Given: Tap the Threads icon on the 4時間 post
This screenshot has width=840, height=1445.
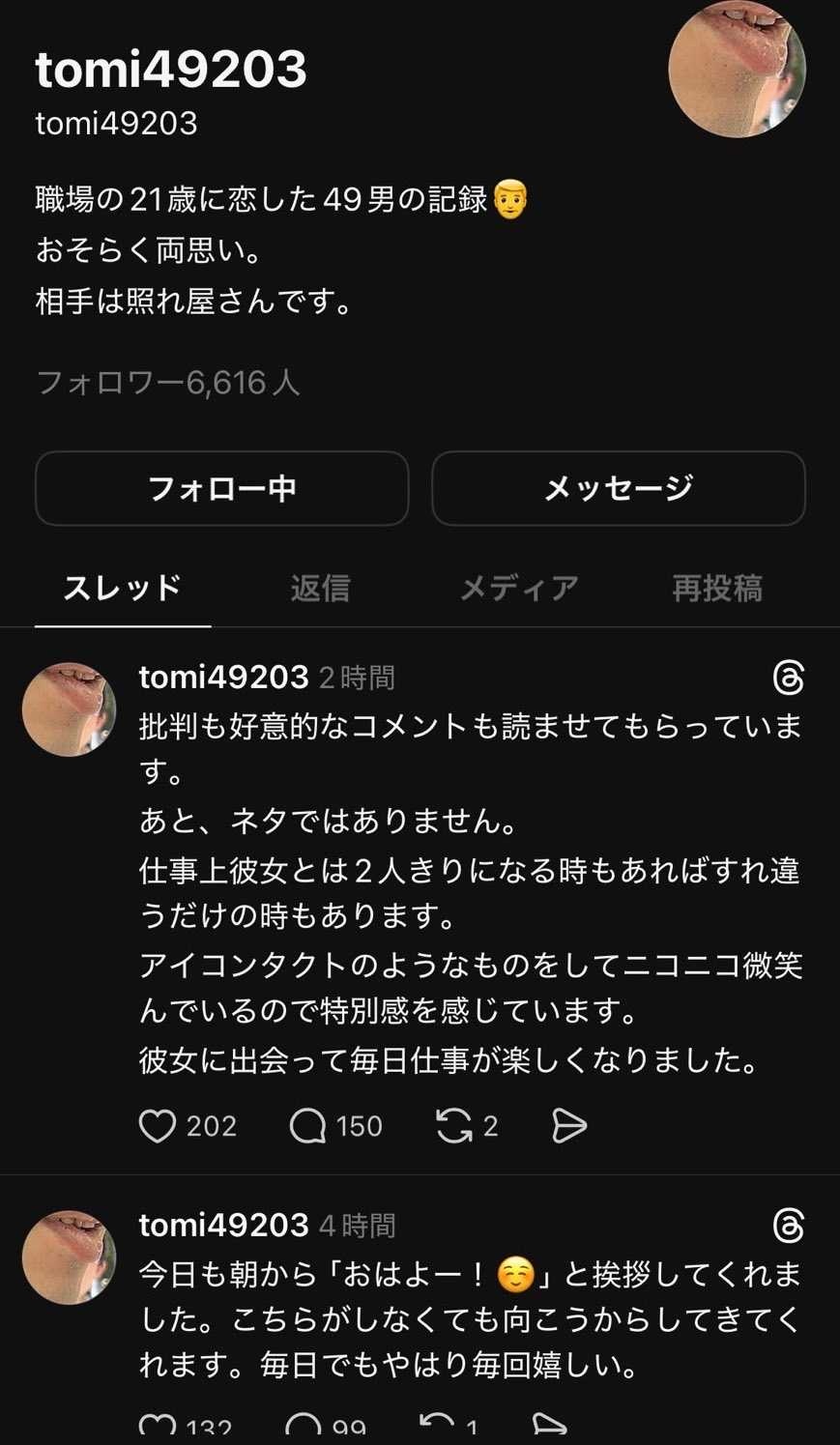Looking at the screenshot, I should 789,1227.
